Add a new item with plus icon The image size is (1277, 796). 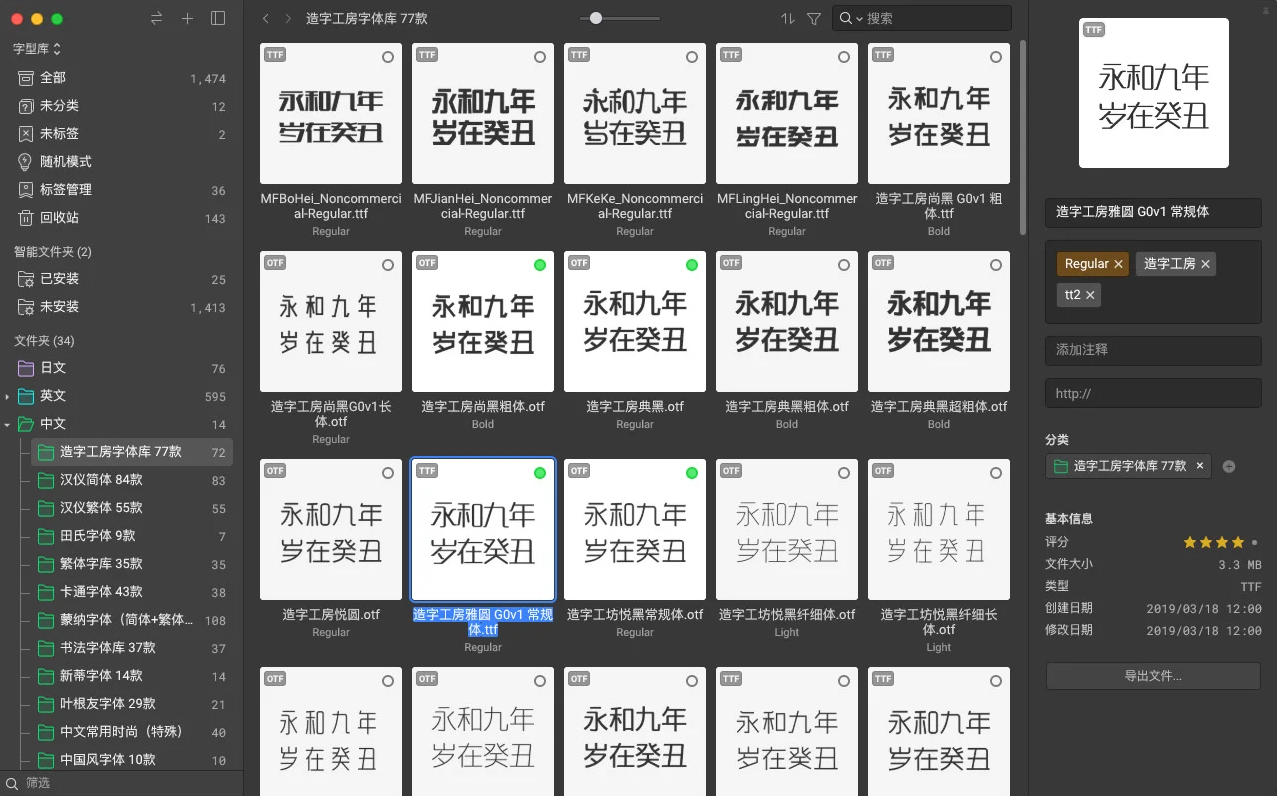pos(187,18)
